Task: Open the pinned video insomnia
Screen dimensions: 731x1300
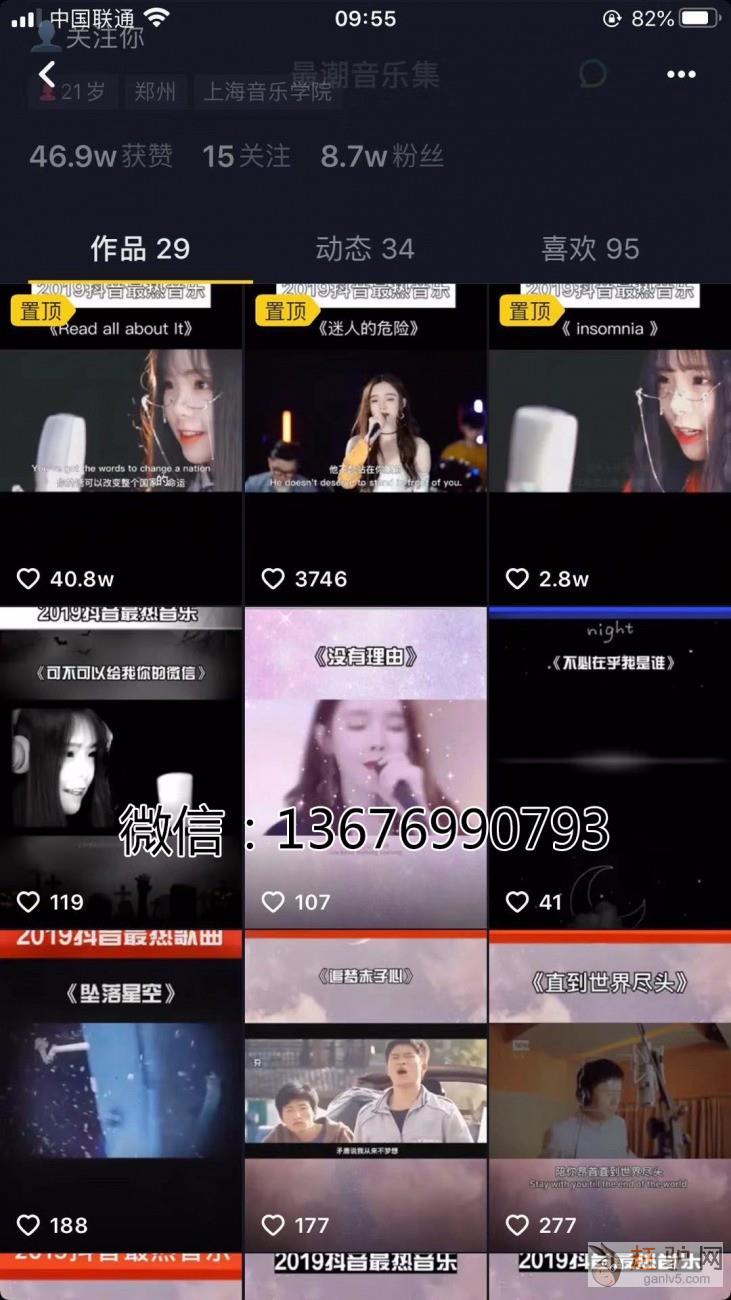Action: tap(610, 440)
